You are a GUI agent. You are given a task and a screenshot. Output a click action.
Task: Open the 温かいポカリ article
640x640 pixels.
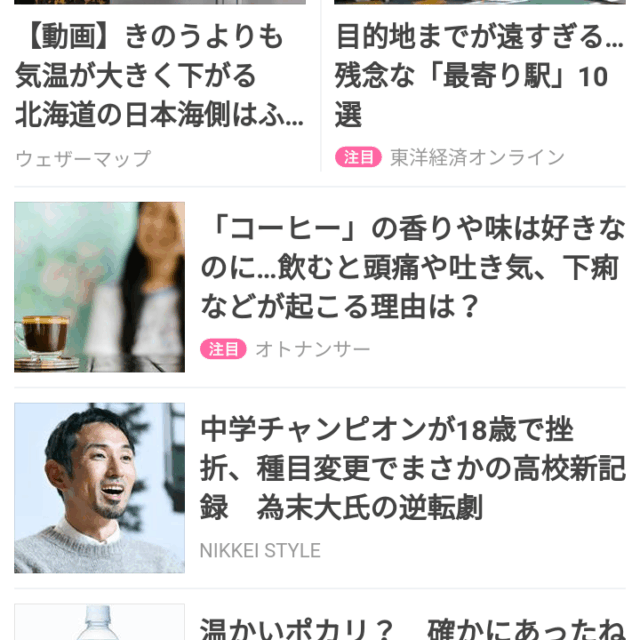[410, 628]
